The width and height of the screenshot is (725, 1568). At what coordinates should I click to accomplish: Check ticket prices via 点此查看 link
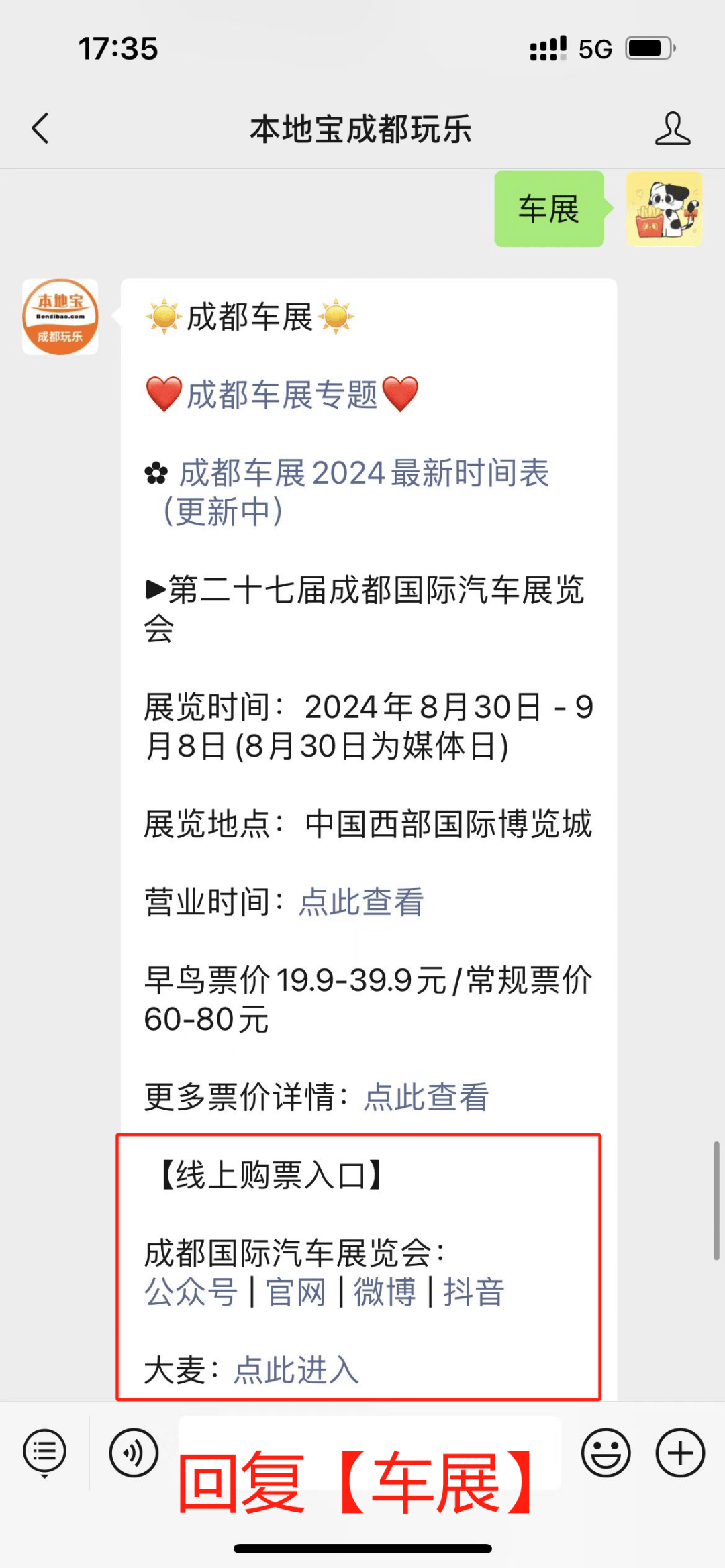[426, 1096]
